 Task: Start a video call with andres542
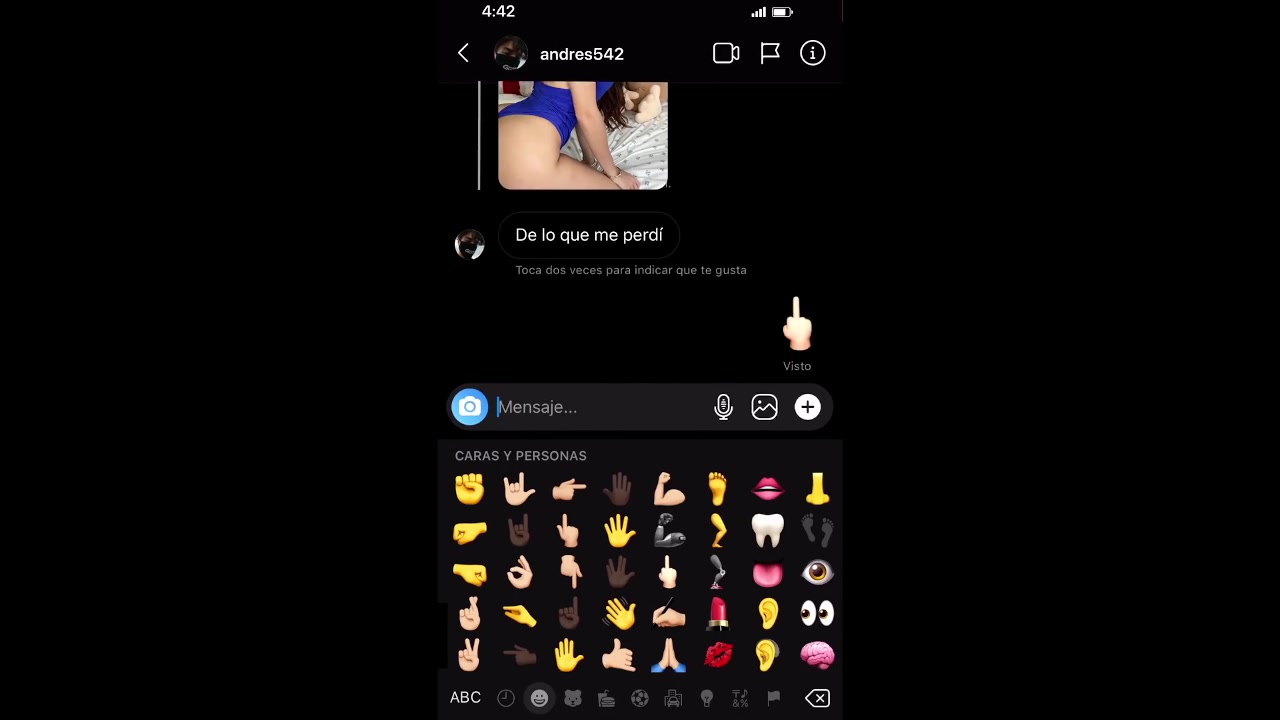pyautogui.click(x=726, y=54)
